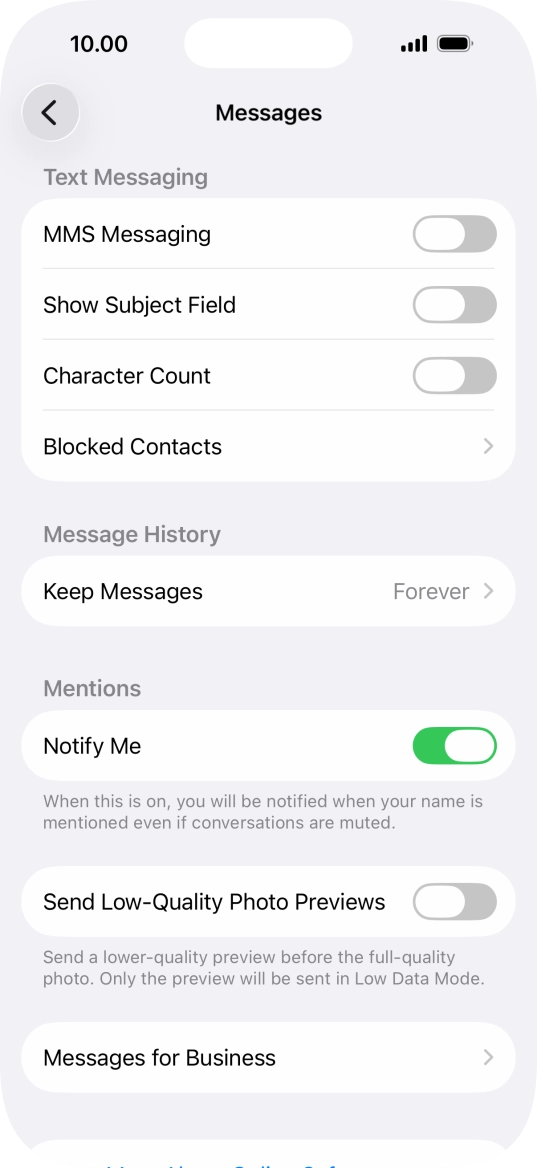Image resolution: width=537 pixels, height=1168 pixels.
Task: Open the Keep Messages setting
Action: [x=268, y=591]
